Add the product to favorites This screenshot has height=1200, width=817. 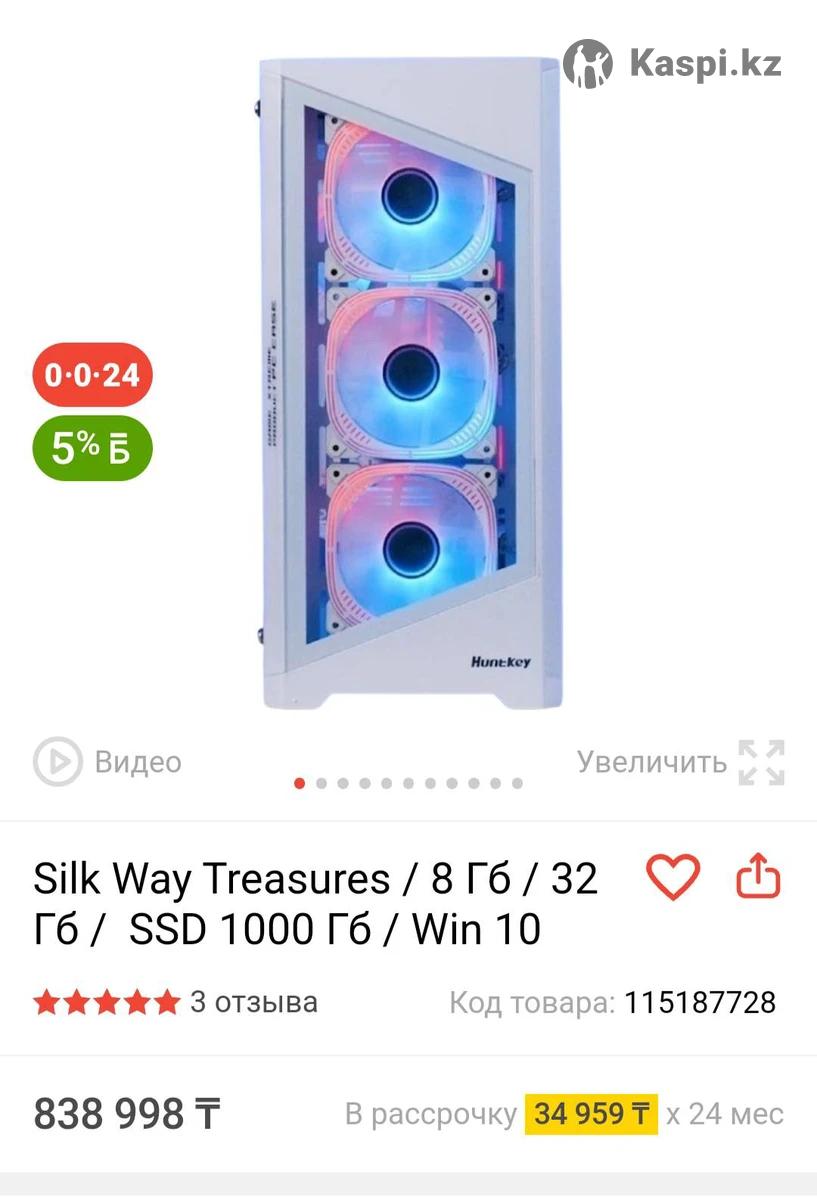click(x=672, y=878)
